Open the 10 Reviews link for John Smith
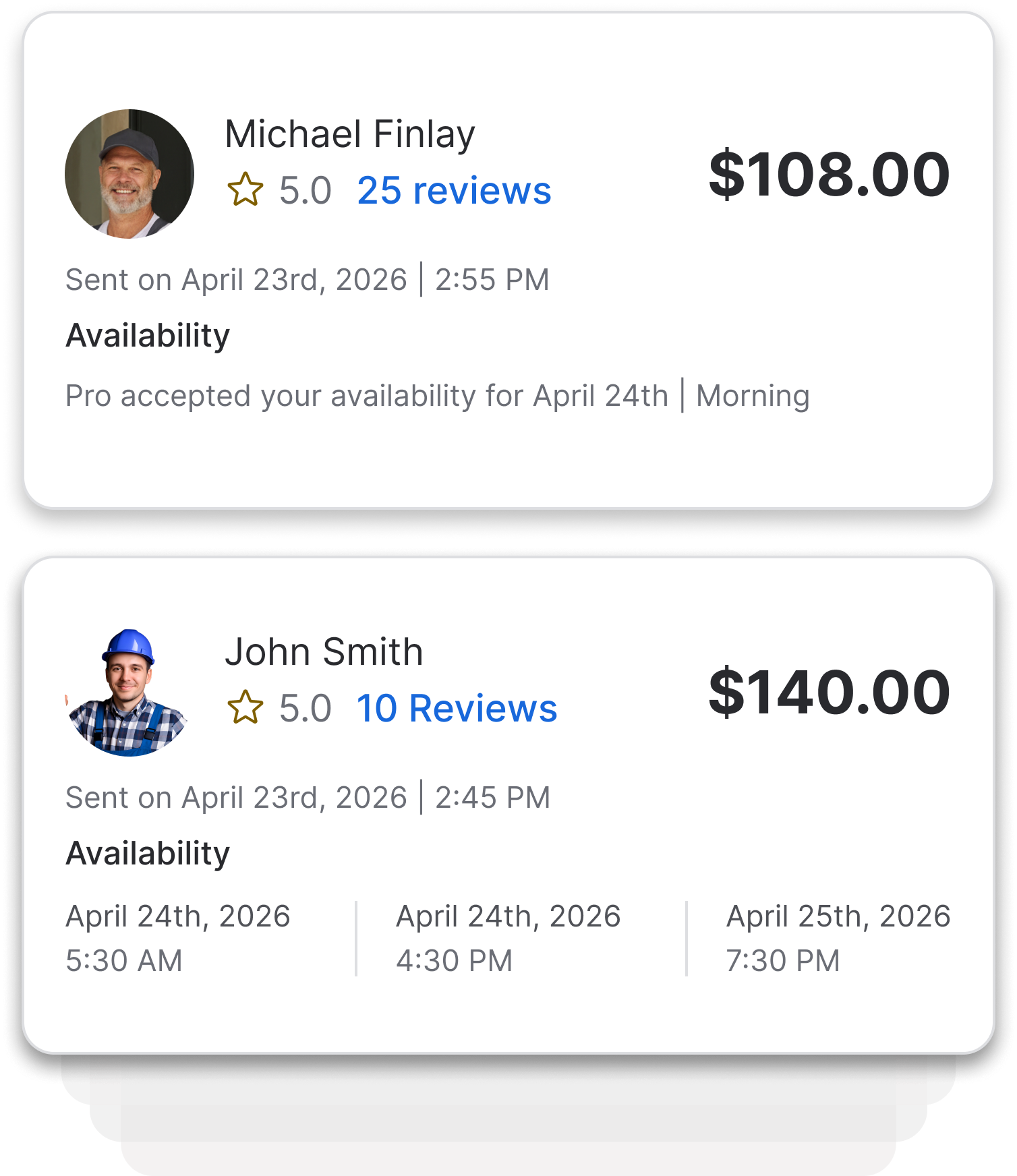1017x1176 pixels. [457, 708]
